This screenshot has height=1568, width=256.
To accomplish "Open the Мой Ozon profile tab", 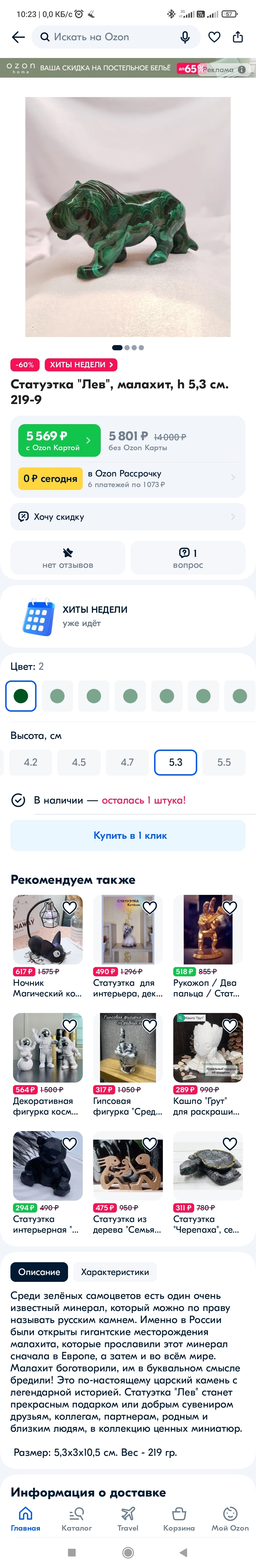I will 230,1519.
